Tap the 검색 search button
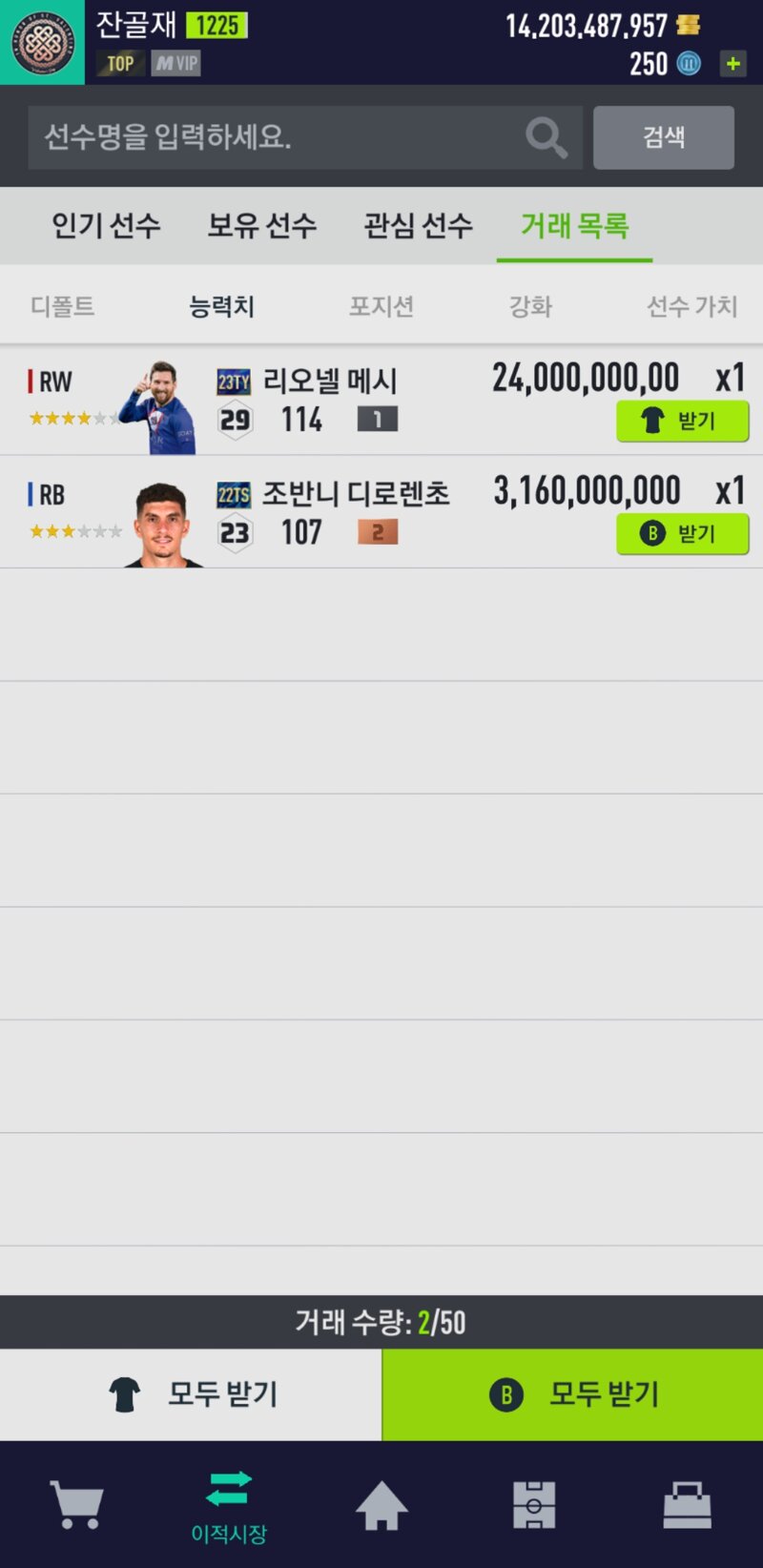Viewport: 763px width, 1568px height. pyautogui.click(x=664, y=137)
